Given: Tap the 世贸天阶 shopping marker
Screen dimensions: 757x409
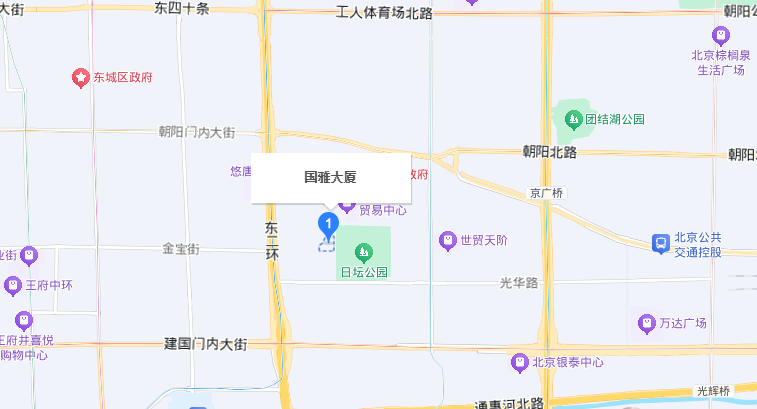Looking at the screenshot, I should click(x=448, y=240).
